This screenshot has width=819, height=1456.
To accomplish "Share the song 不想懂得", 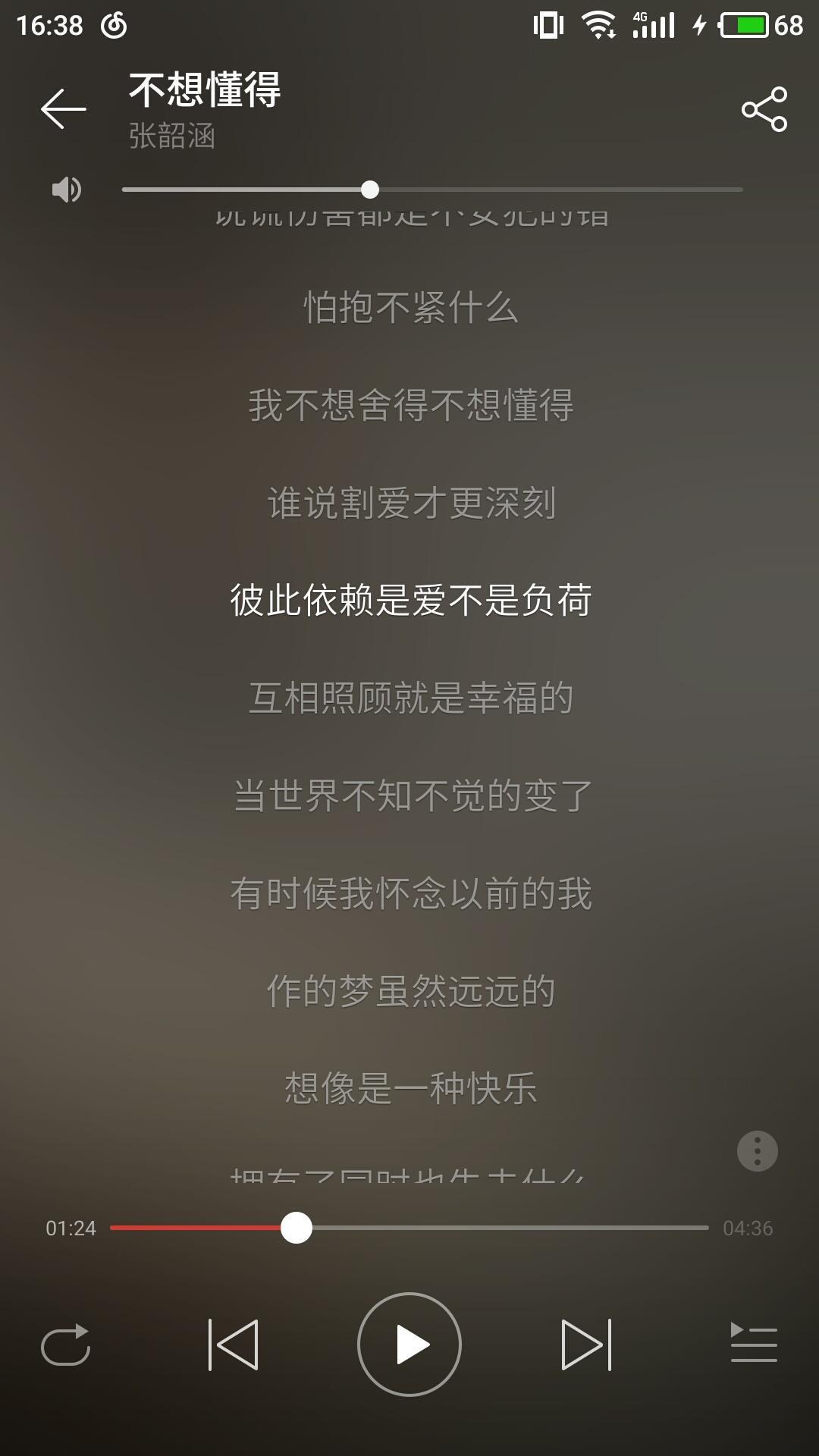I will pos(764,109).
